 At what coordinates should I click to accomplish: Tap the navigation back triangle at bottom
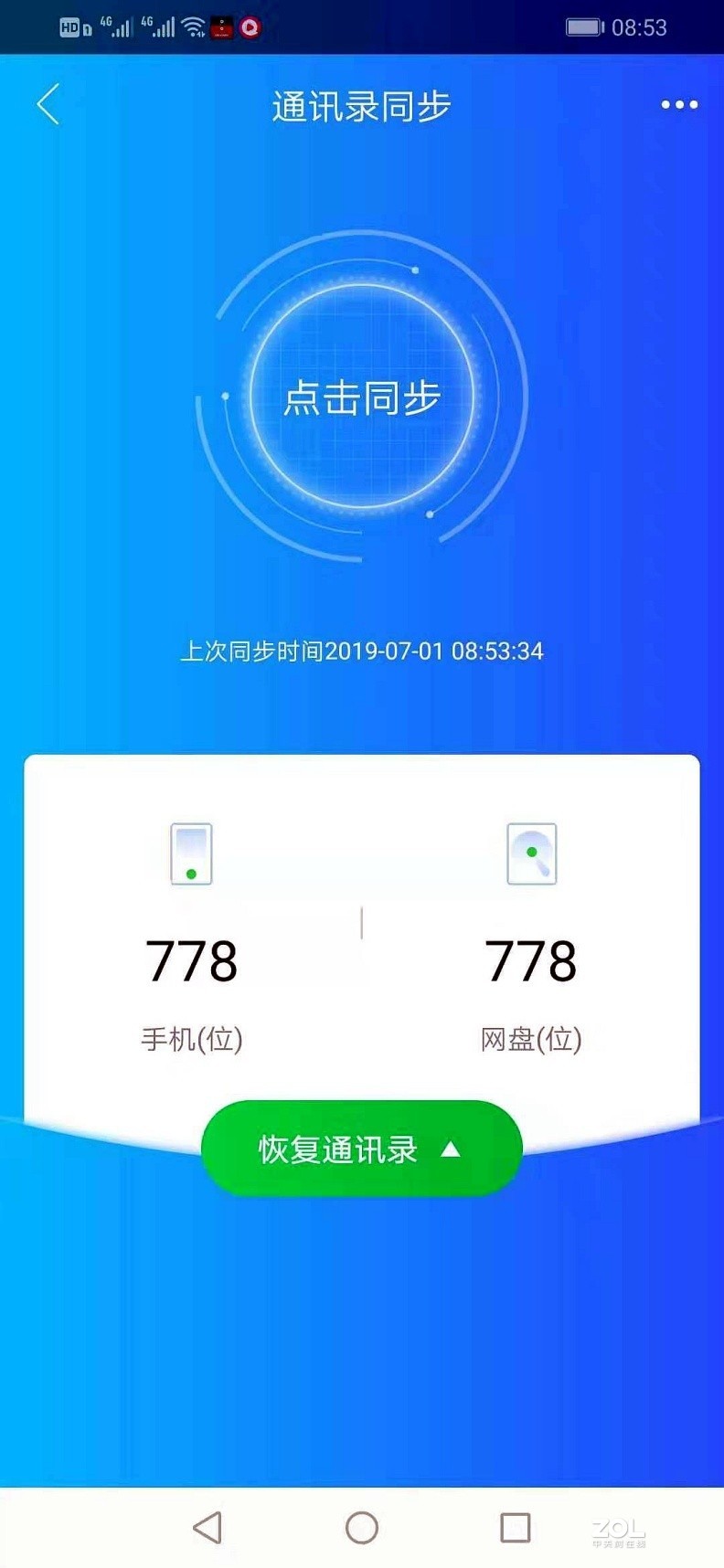(x=208, y=1526)
